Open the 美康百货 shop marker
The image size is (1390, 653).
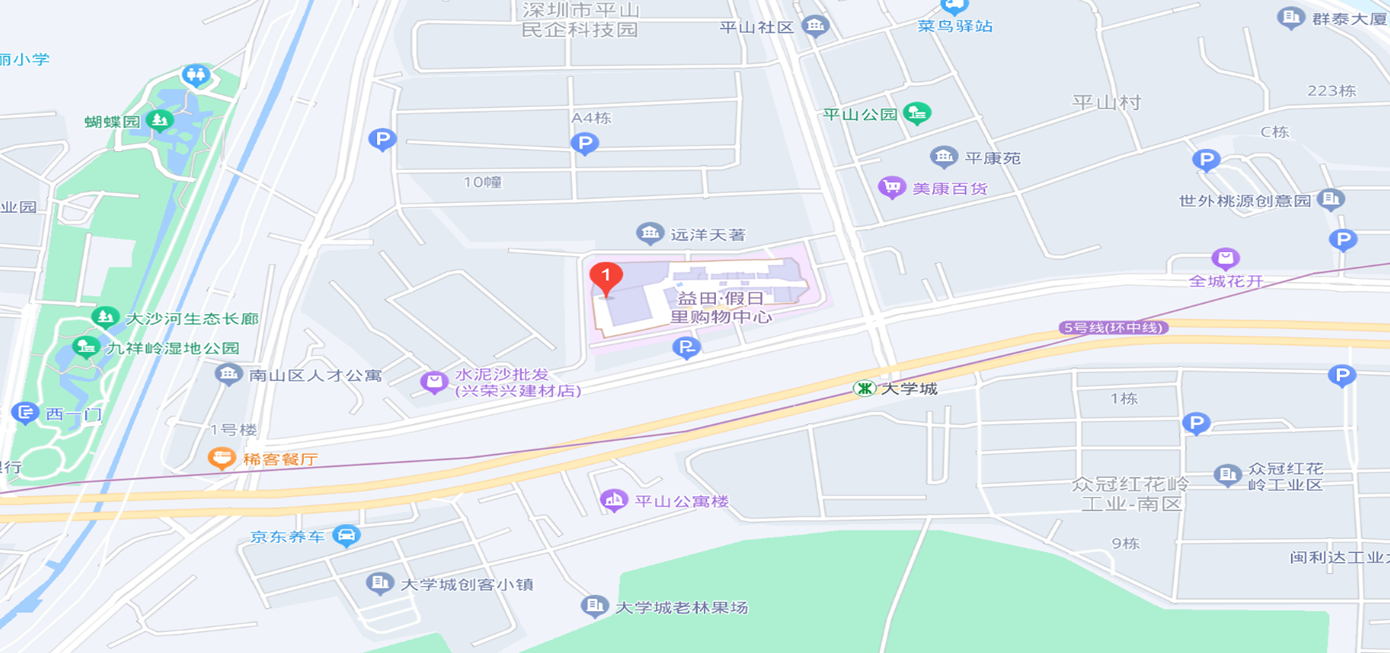pos(891,187)
